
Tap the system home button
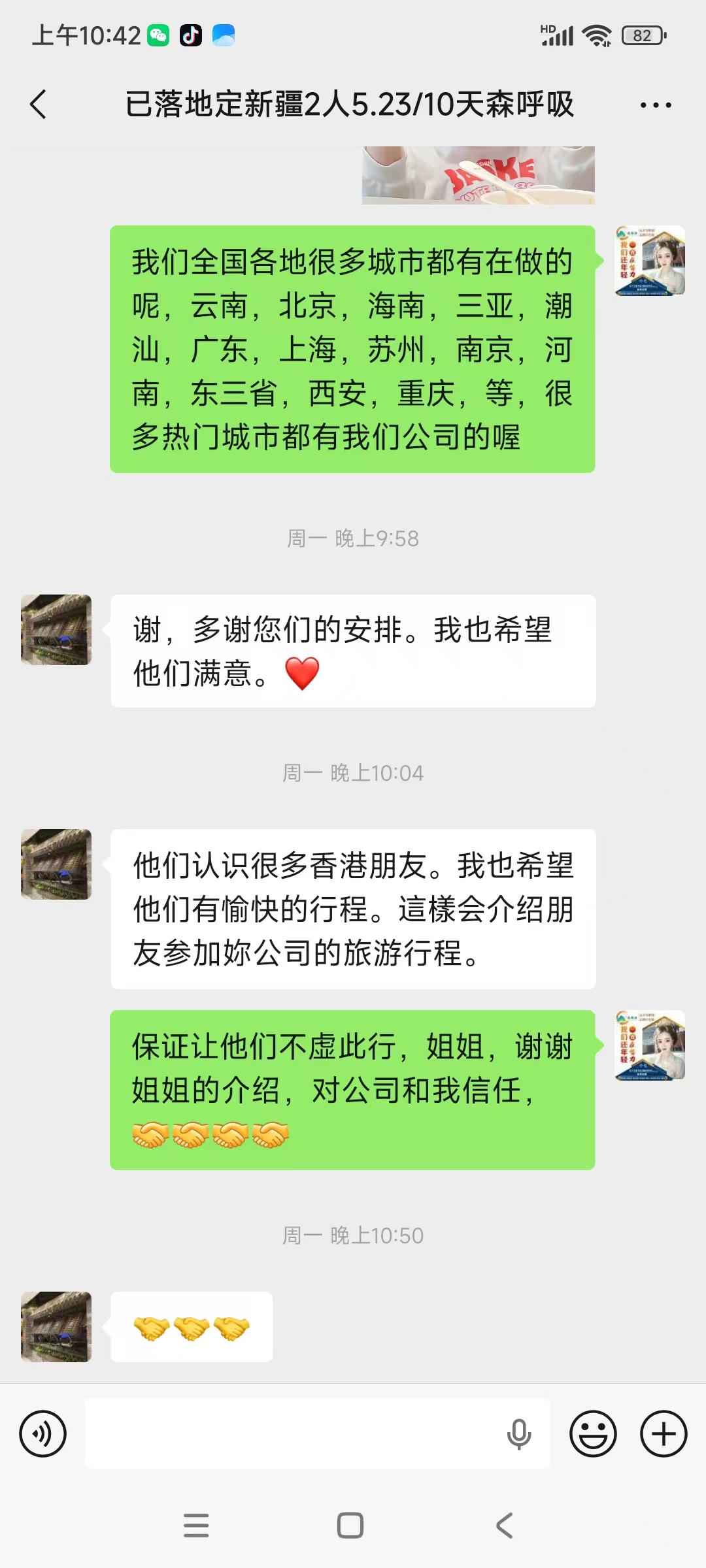pos(350,1526)
